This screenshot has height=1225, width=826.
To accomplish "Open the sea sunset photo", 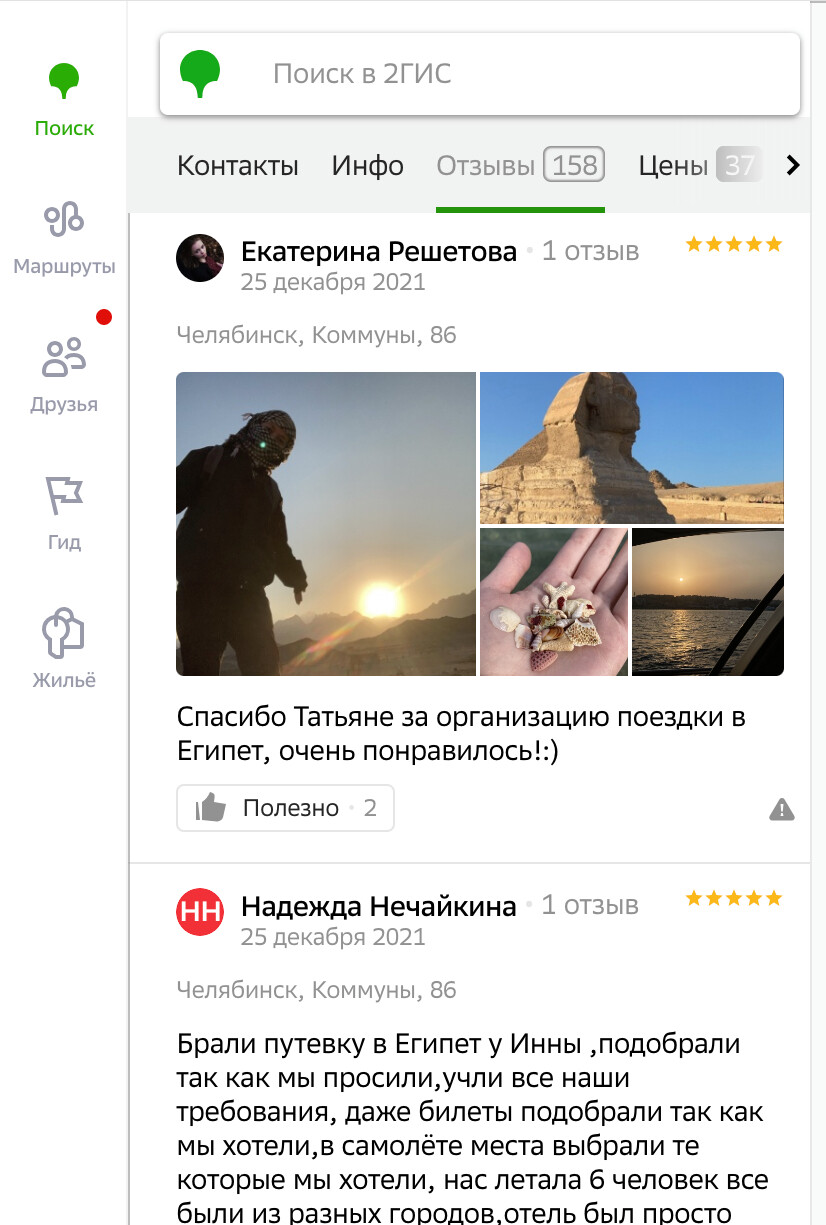I will click(708, 602).
